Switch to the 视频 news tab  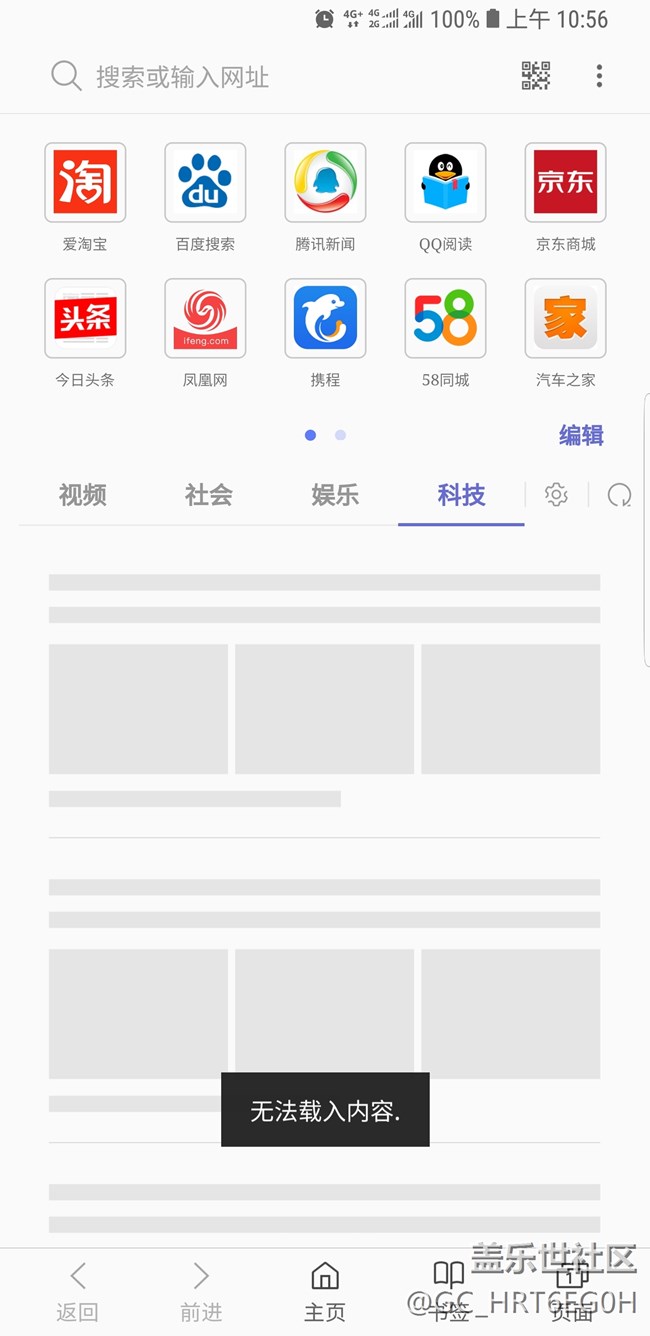[83, 495]
